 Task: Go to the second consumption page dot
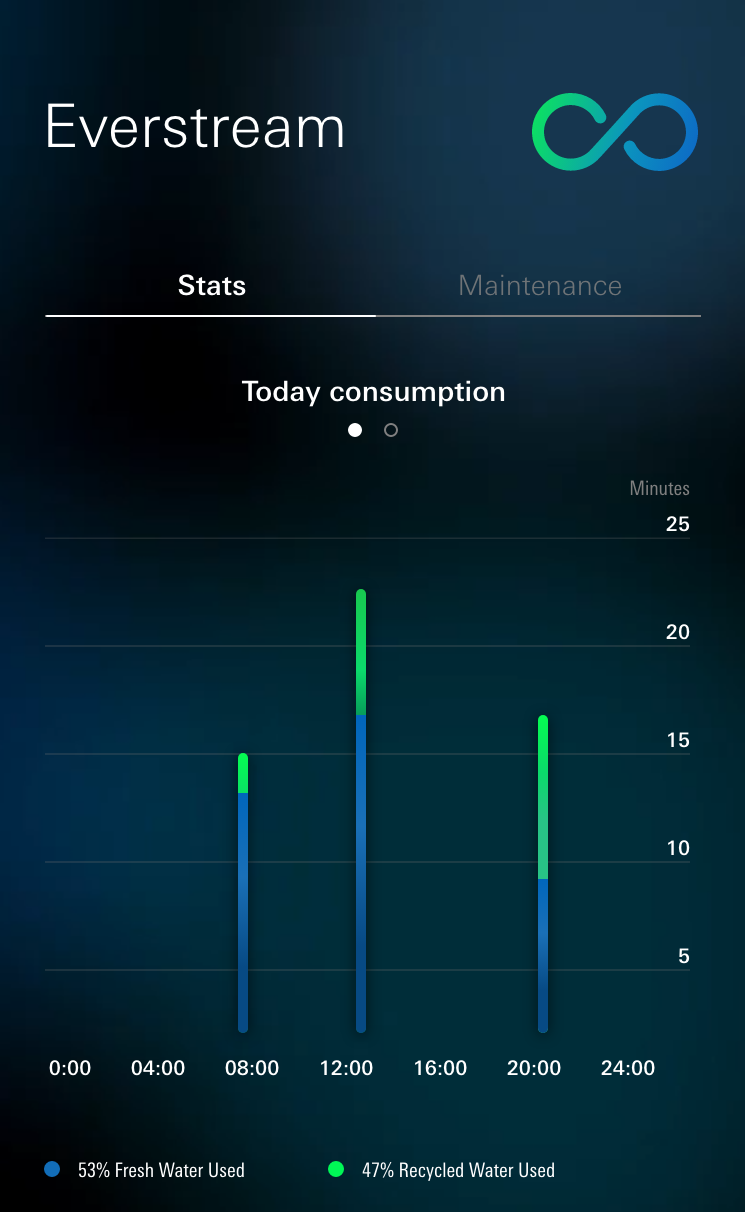(391, 430)
